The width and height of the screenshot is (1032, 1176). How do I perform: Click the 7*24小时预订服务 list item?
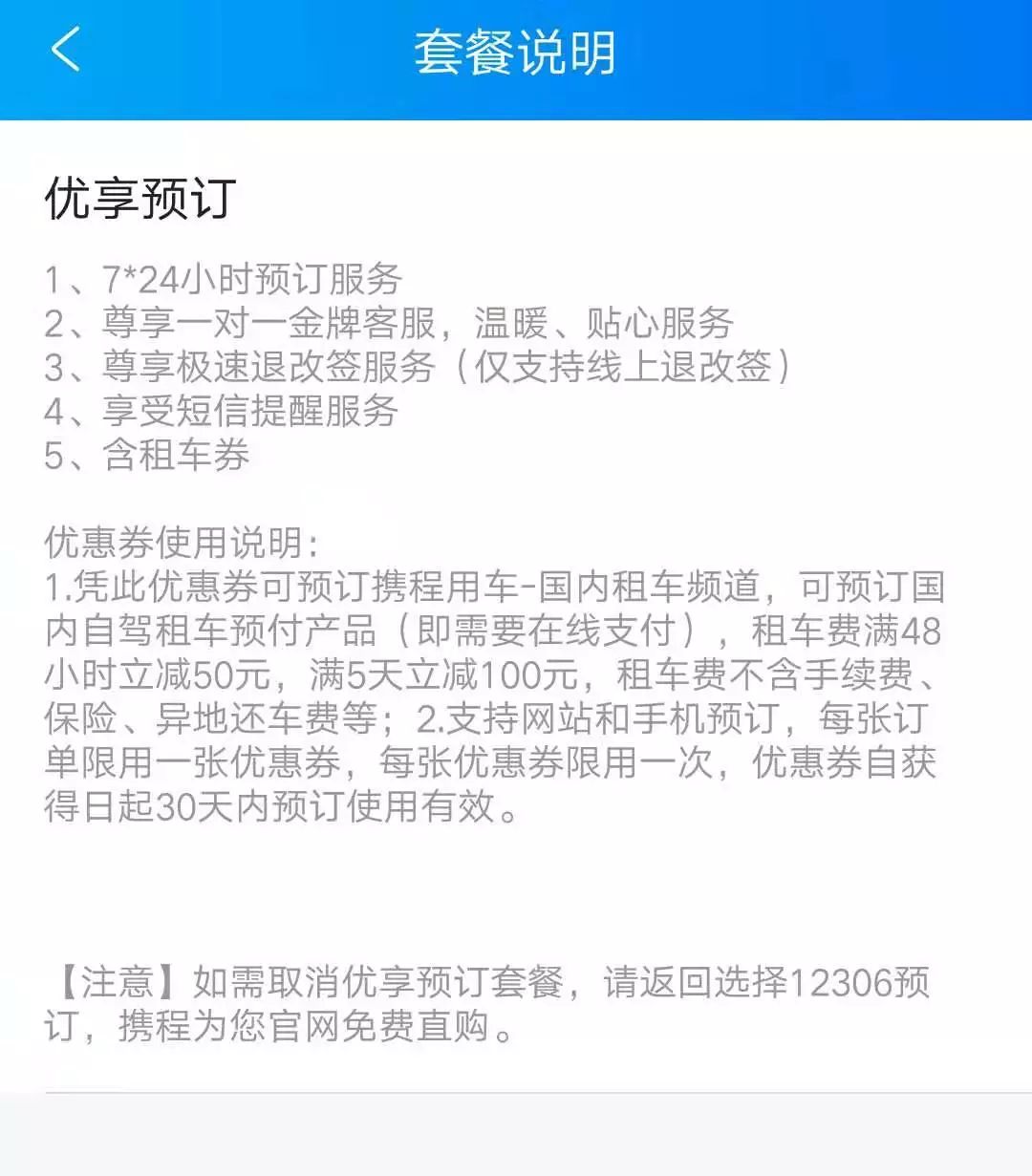pyautogui.click(x=225, y=279)
